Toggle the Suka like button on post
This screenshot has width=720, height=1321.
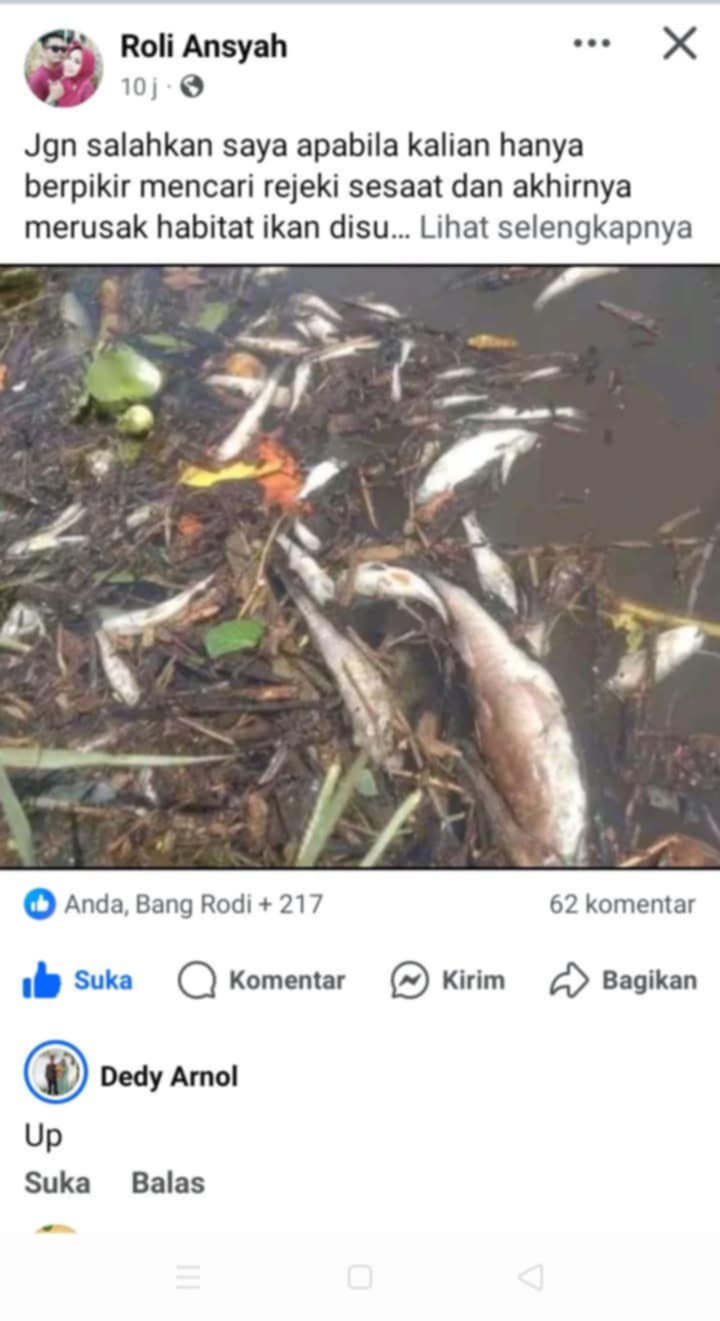point(78,981)
